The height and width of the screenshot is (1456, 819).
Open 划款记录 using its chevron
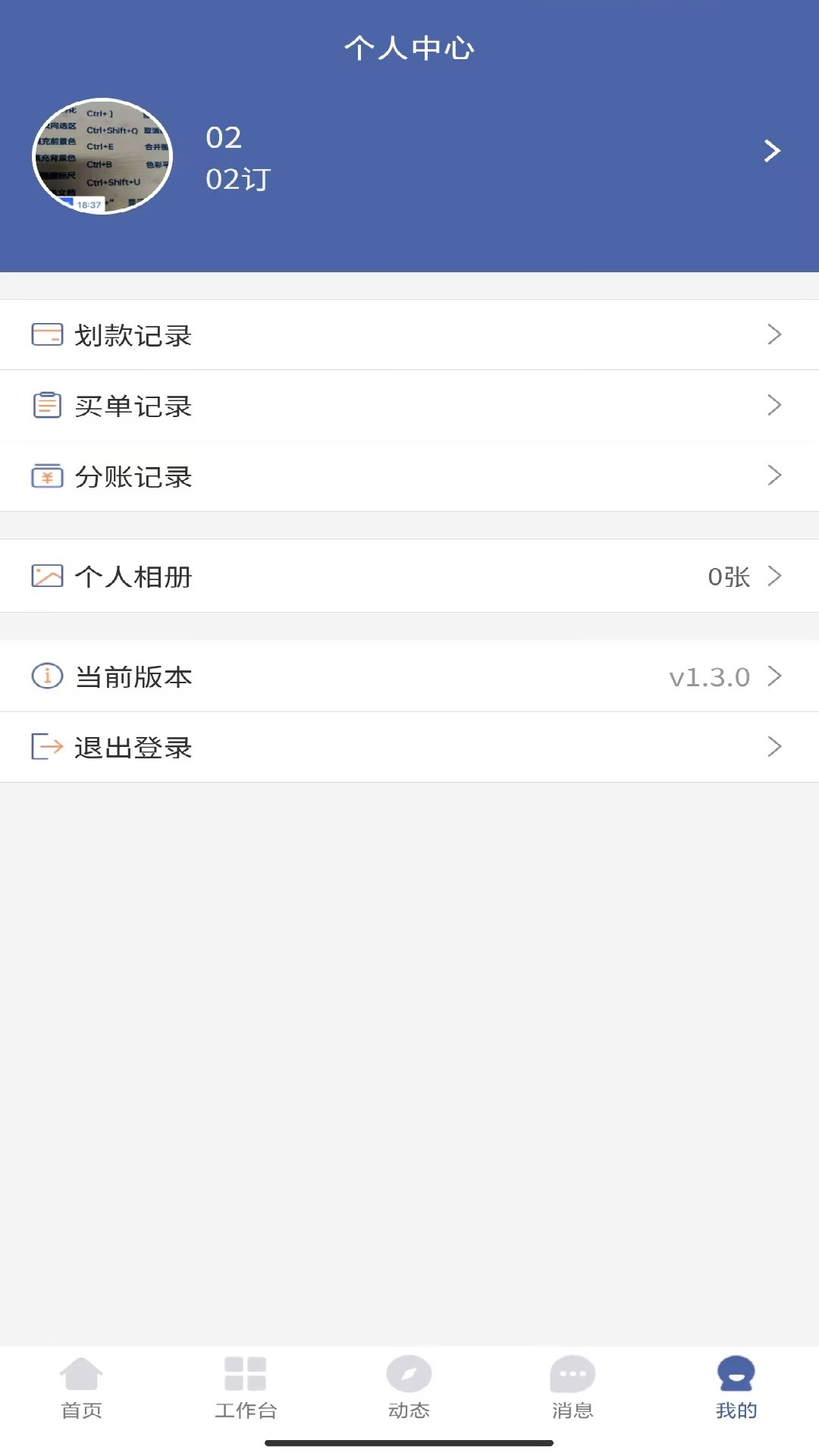click(x=774, y=334)
